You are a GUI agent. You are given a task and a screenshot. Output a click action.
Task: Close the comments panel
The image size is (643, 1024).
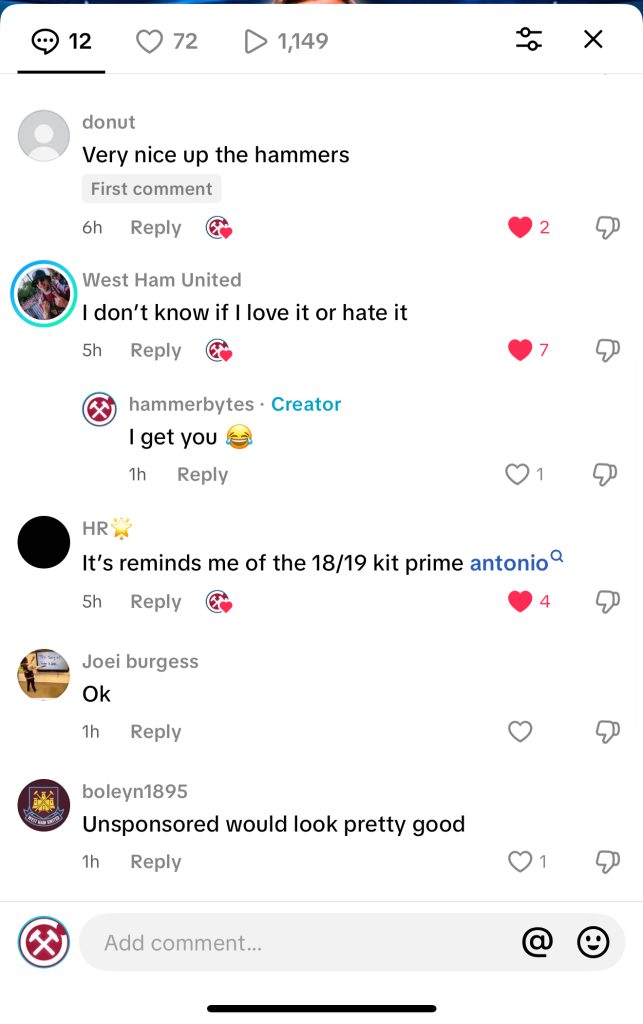coord(593,39)
